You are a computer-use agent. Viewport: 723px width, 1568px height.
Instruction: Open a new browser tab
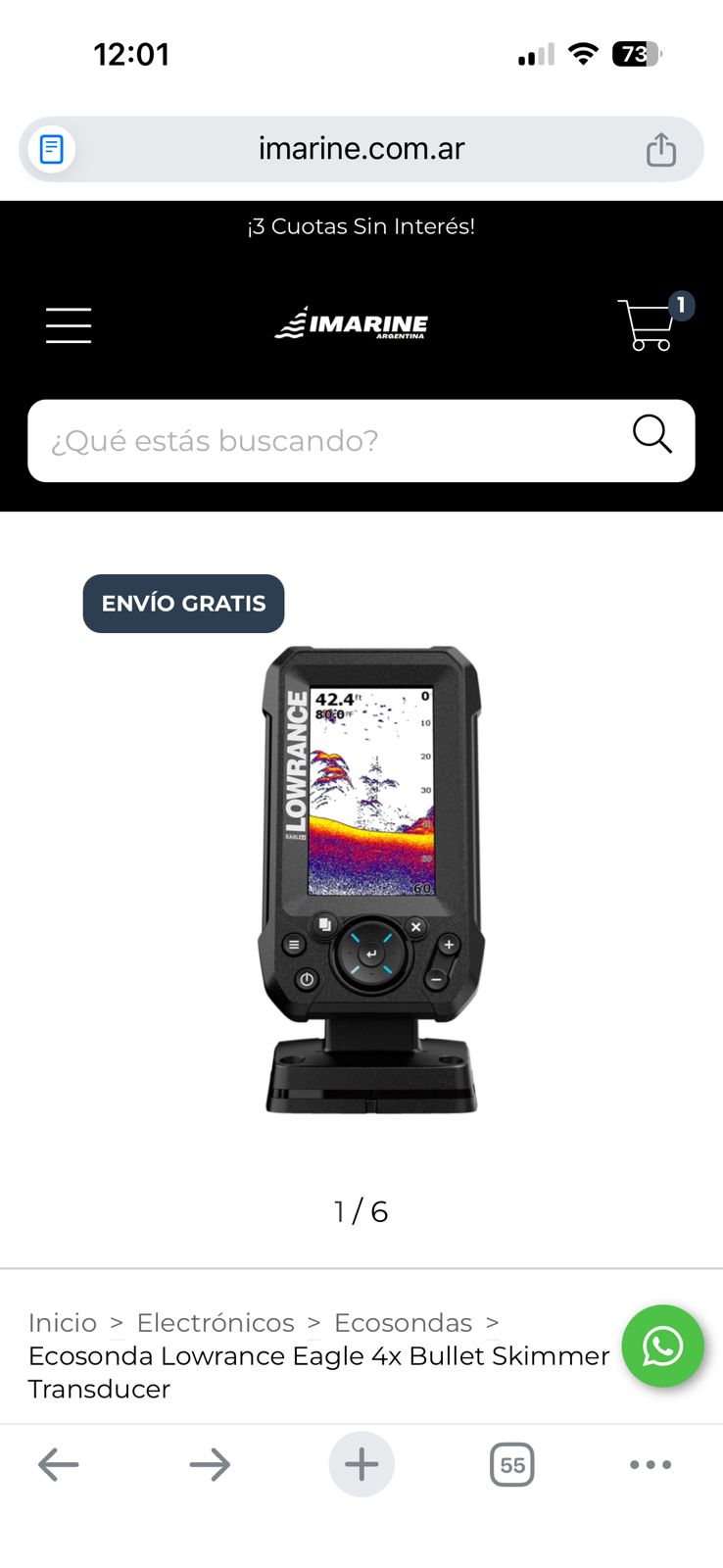click(x=361, y=1465)
